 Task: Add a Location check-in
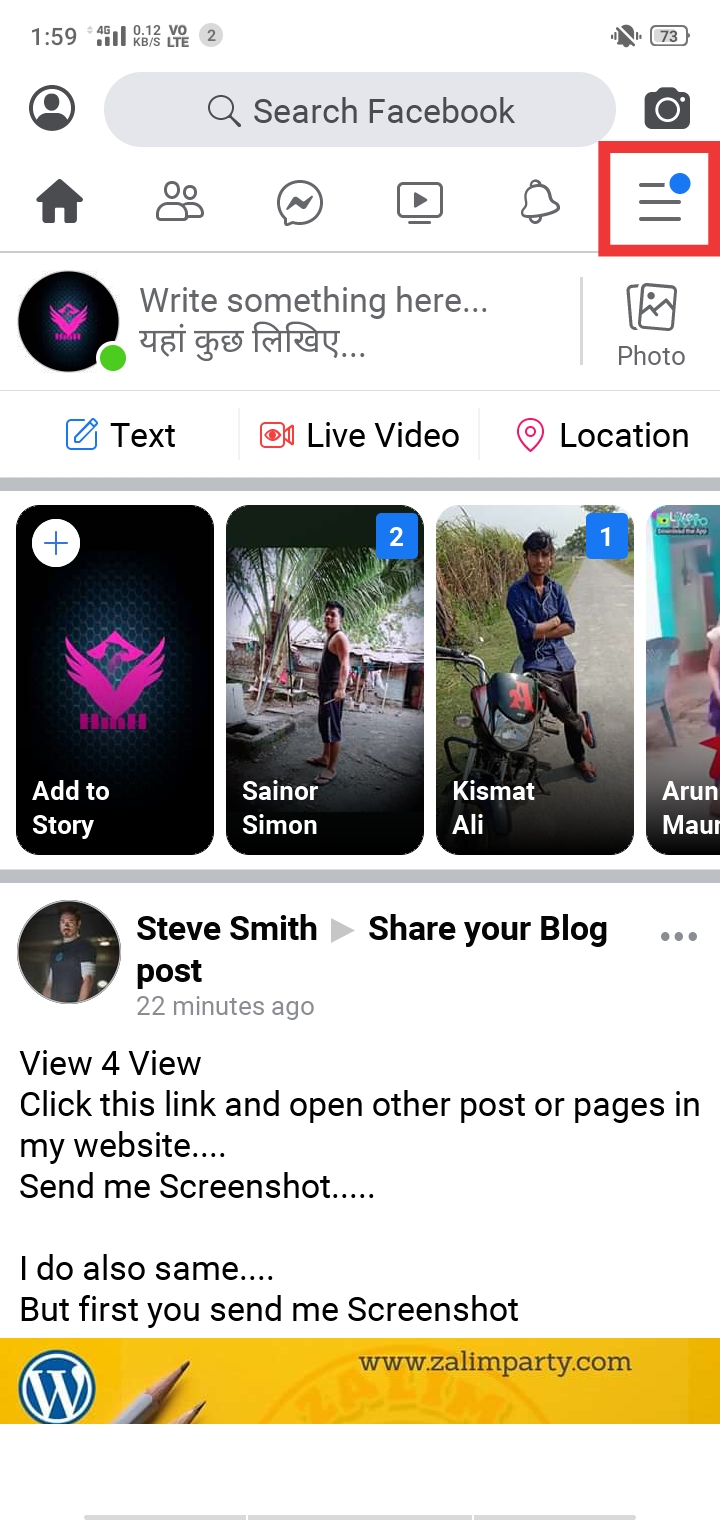[x=602, y=435]
